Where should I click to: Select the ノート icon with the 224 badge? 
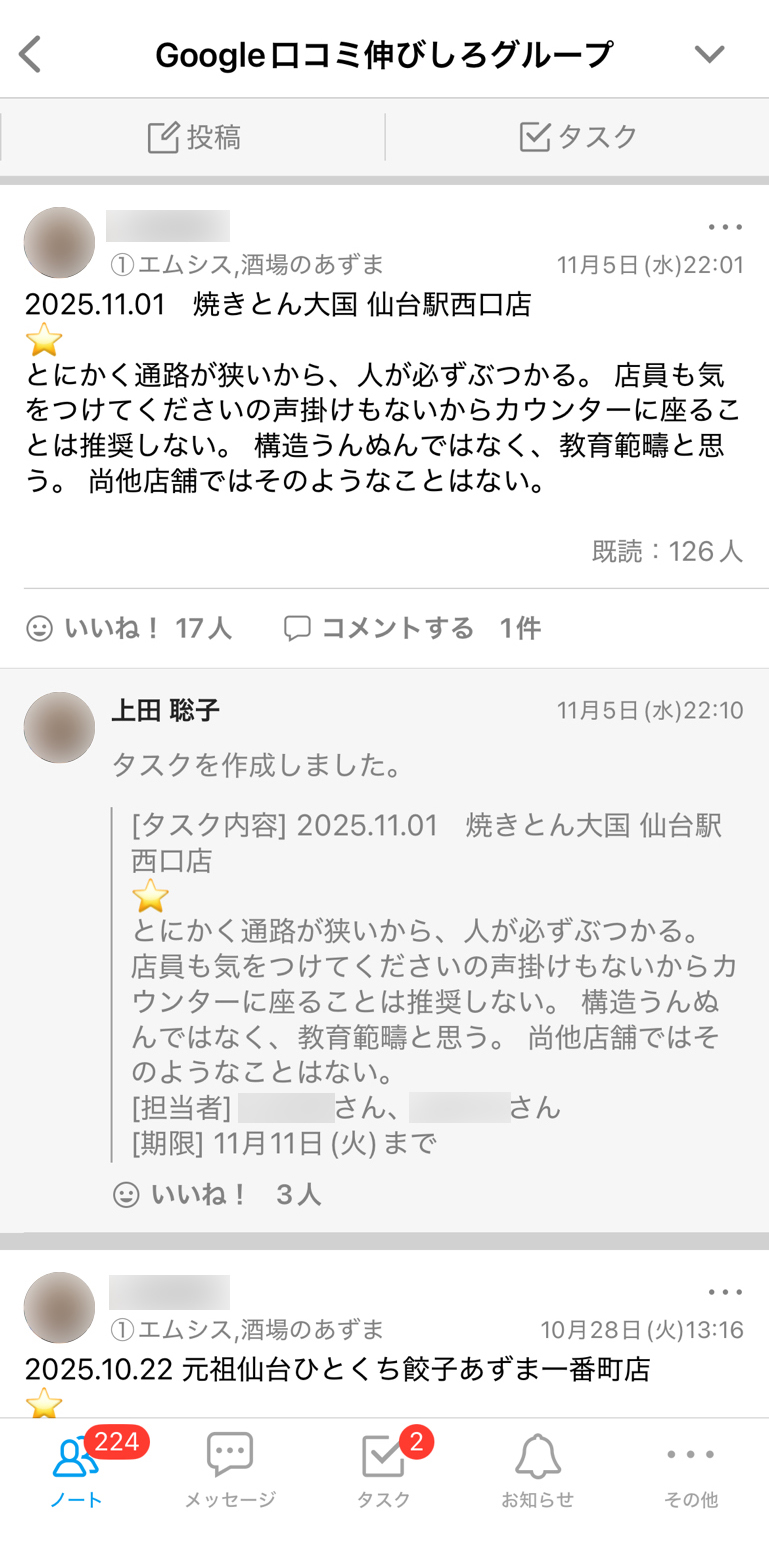coord(75,1470)
